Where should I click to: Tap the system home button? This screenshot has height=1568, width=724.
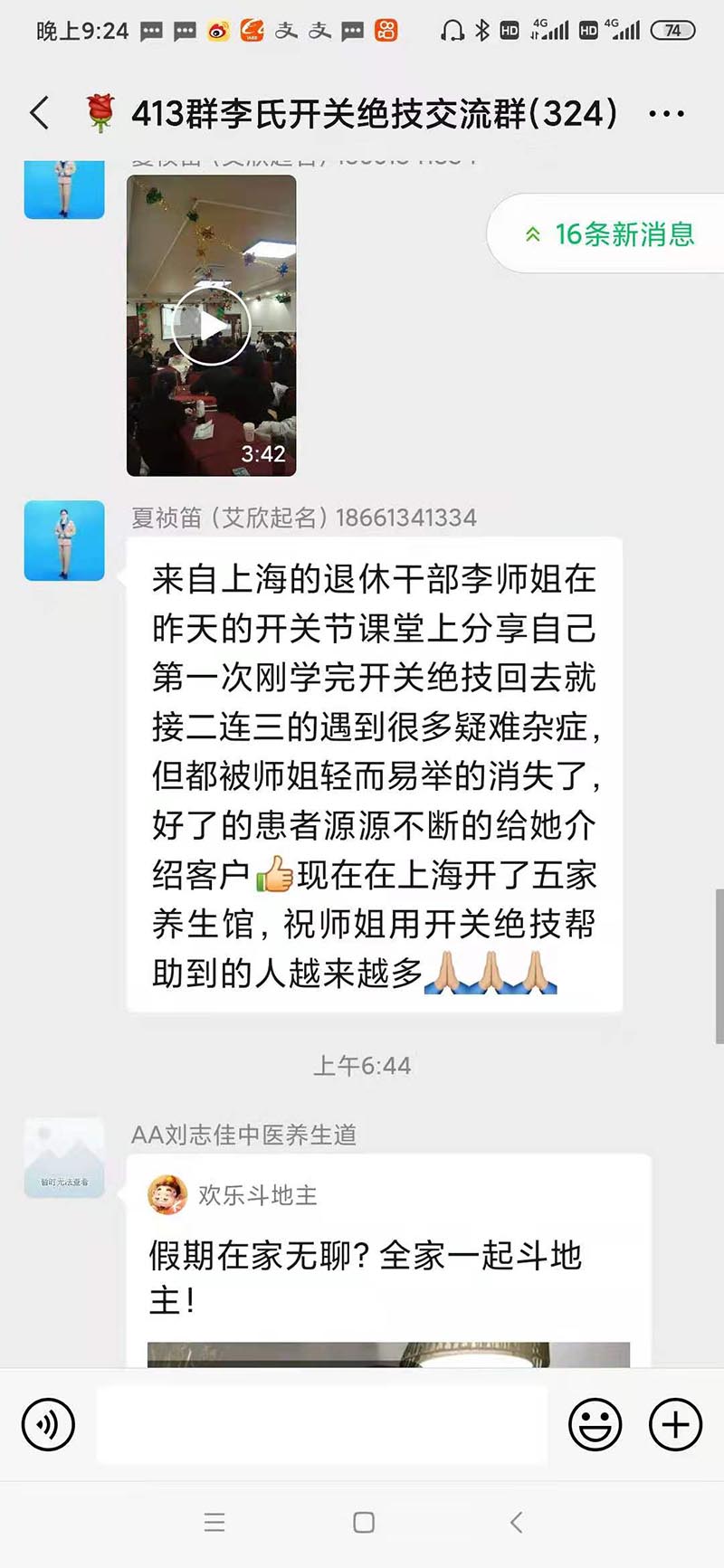364,1522
